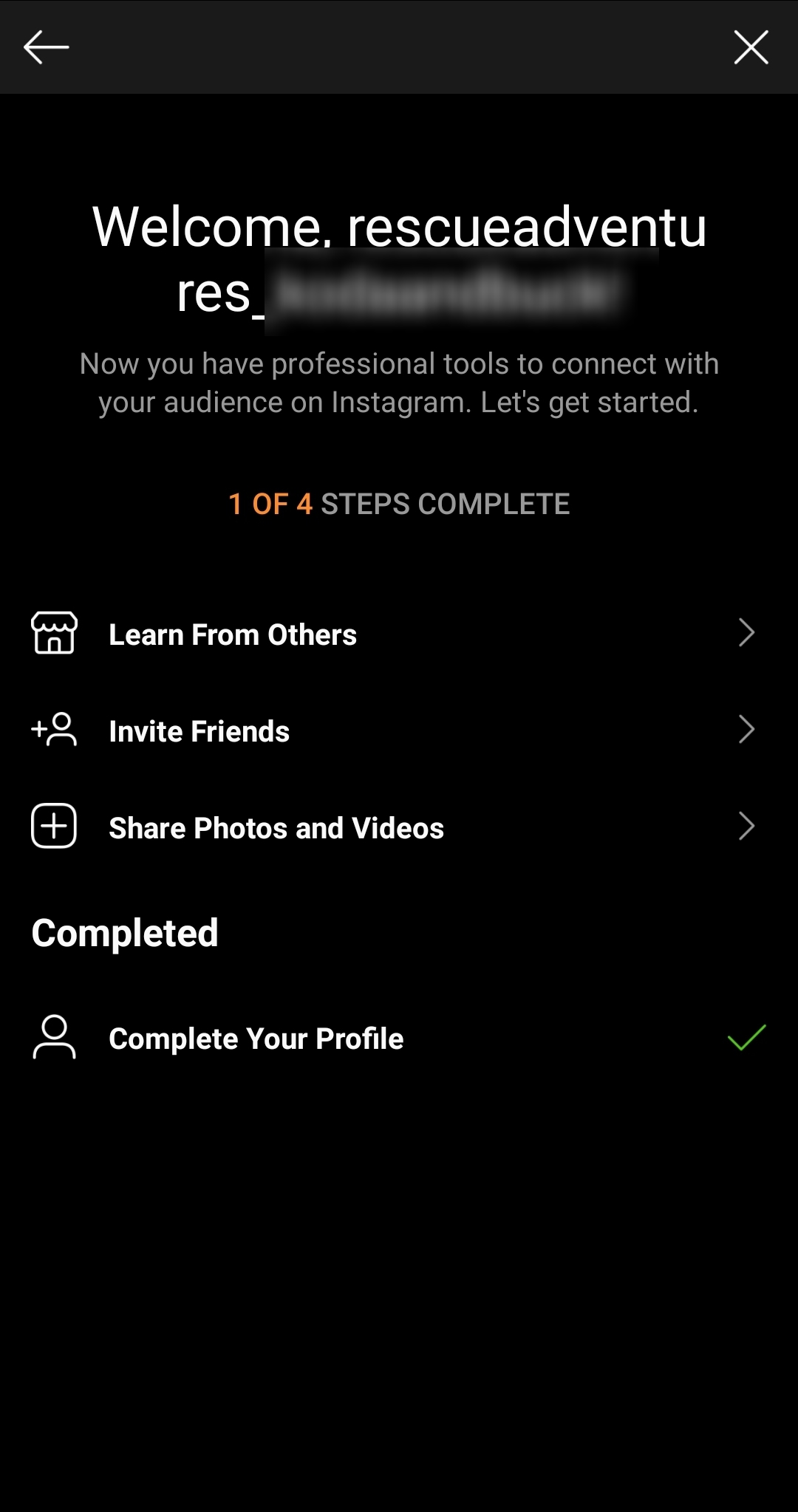Select the Invite Friends step
The width and height of the screenshot is (798, 1512).
coord(199,731)
